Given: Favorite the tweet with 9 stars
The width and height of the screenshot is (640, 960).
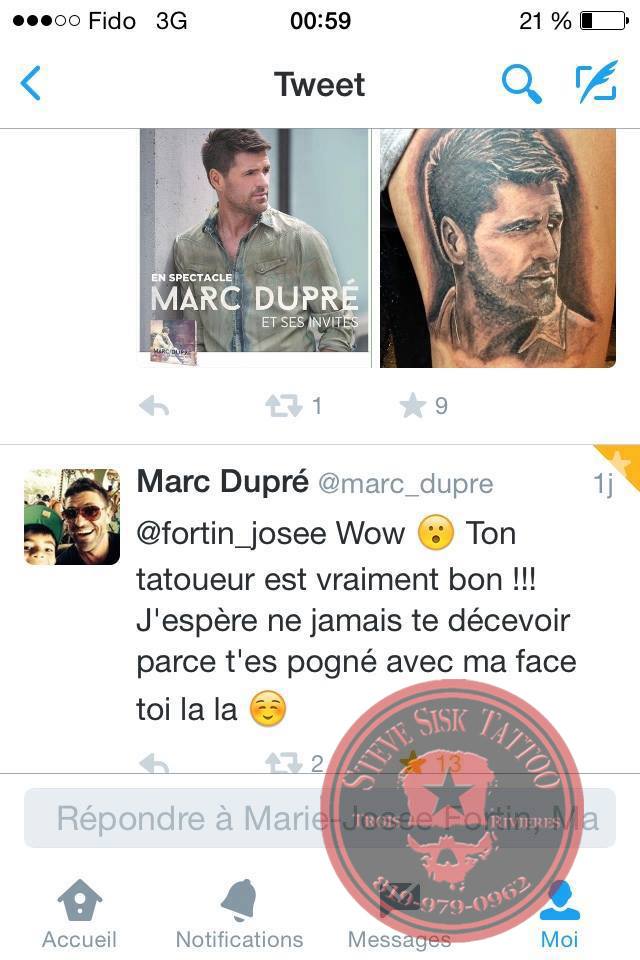Looking at the screenshot, I should pos(412,405).
